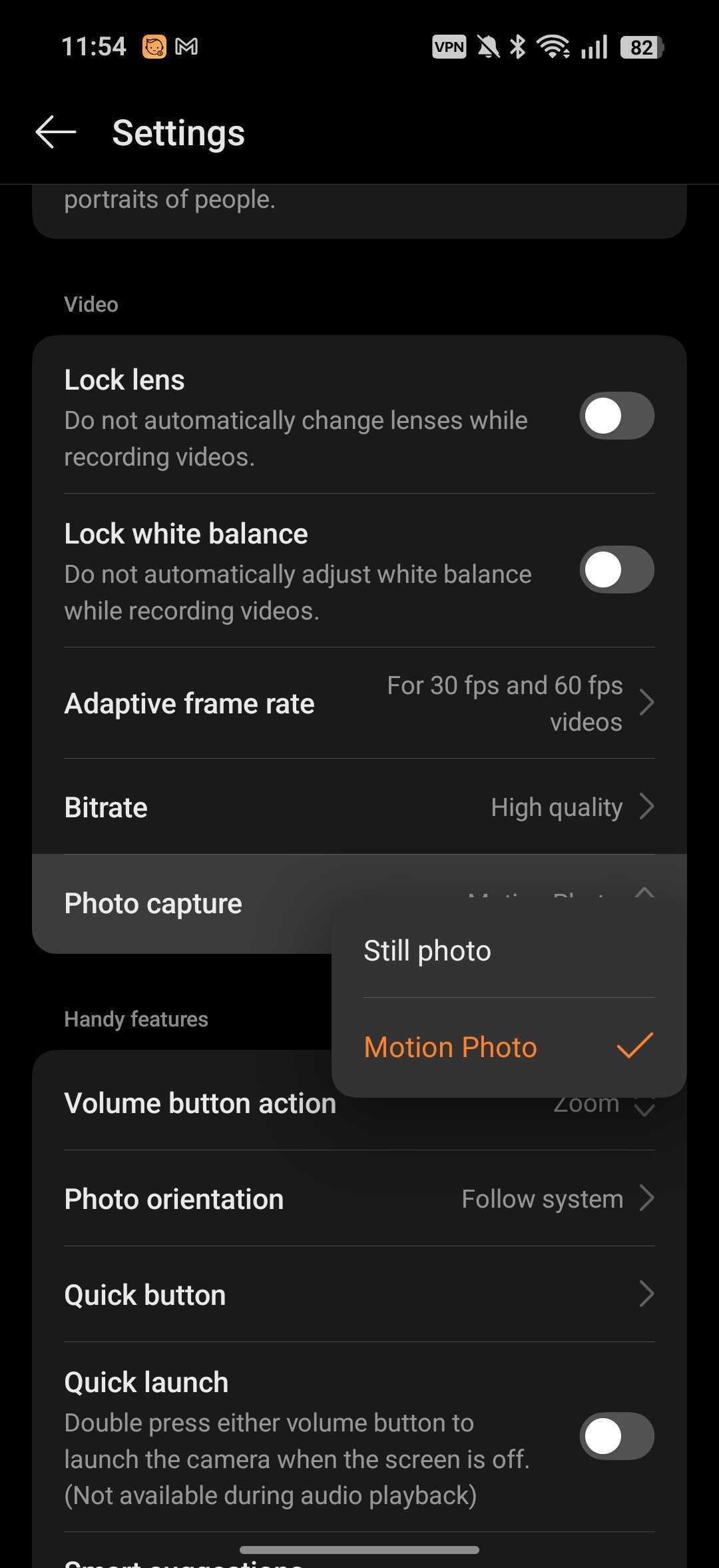Tap the back arrow in Settings header

coord(55,132)
